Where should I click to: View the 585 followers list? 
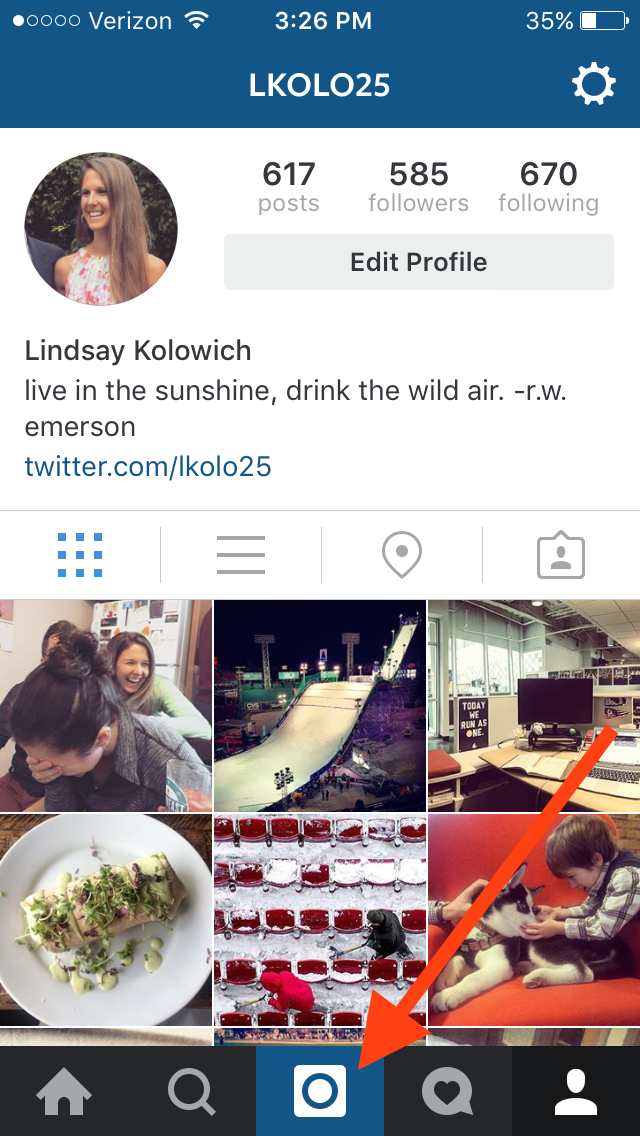(x=418, y=187)
